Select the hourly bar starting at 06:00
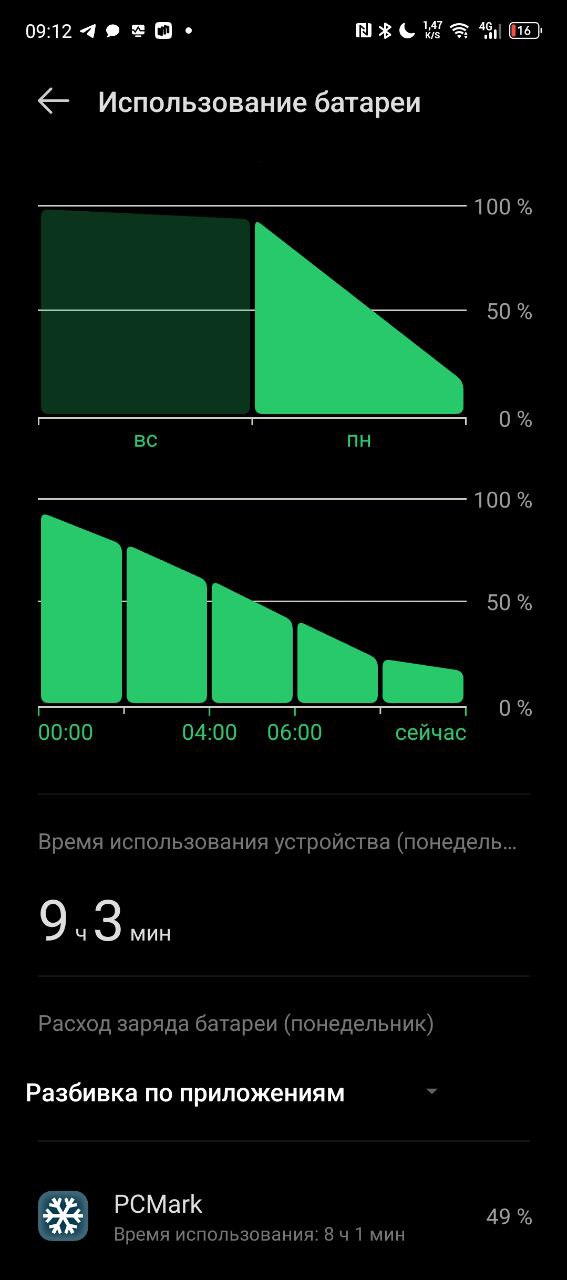The width and height of the screenshot is (567, 1280). point(337,662)
